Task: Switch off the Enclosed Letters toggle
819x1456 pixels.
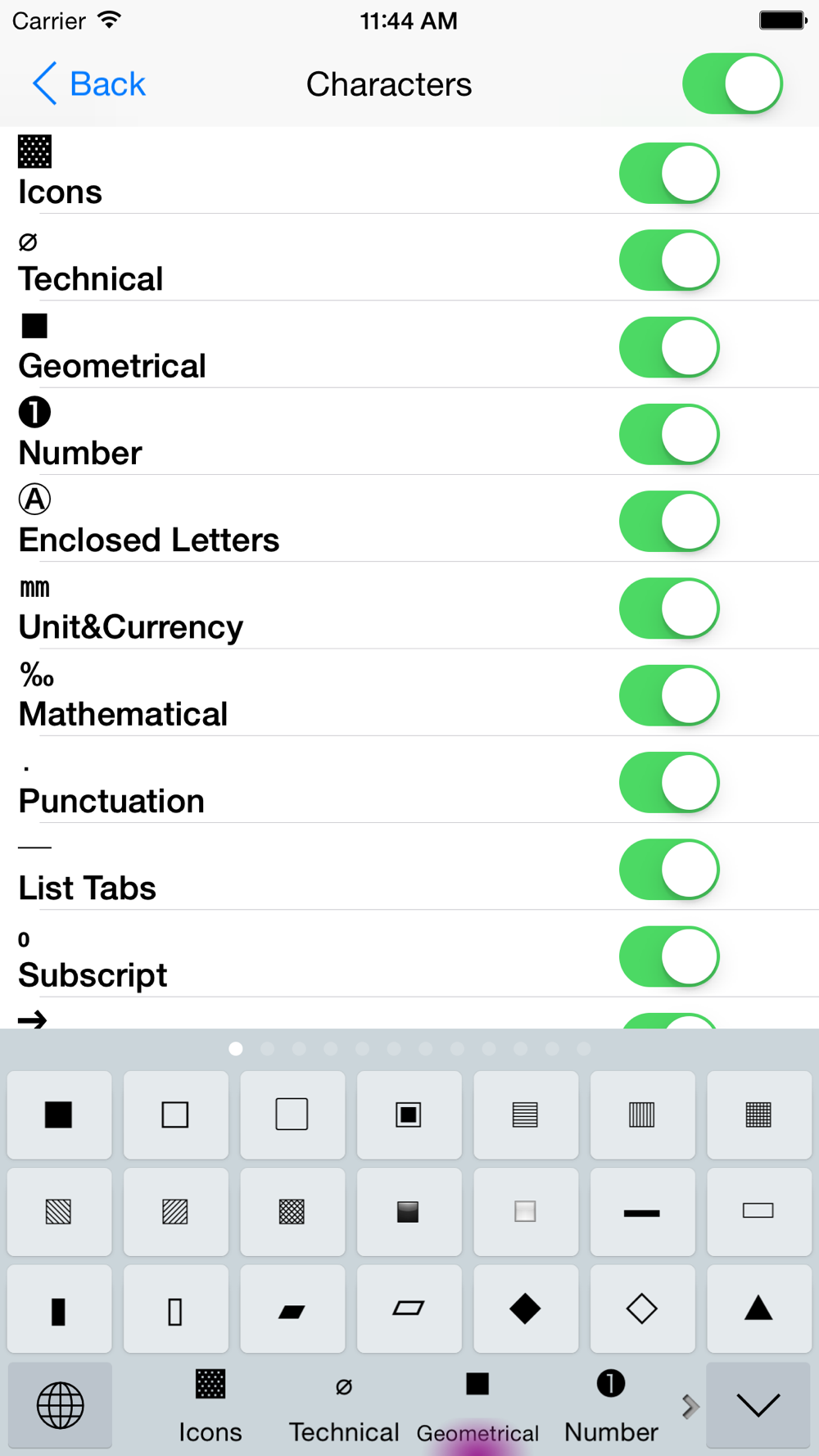Action: coord(669,522)
